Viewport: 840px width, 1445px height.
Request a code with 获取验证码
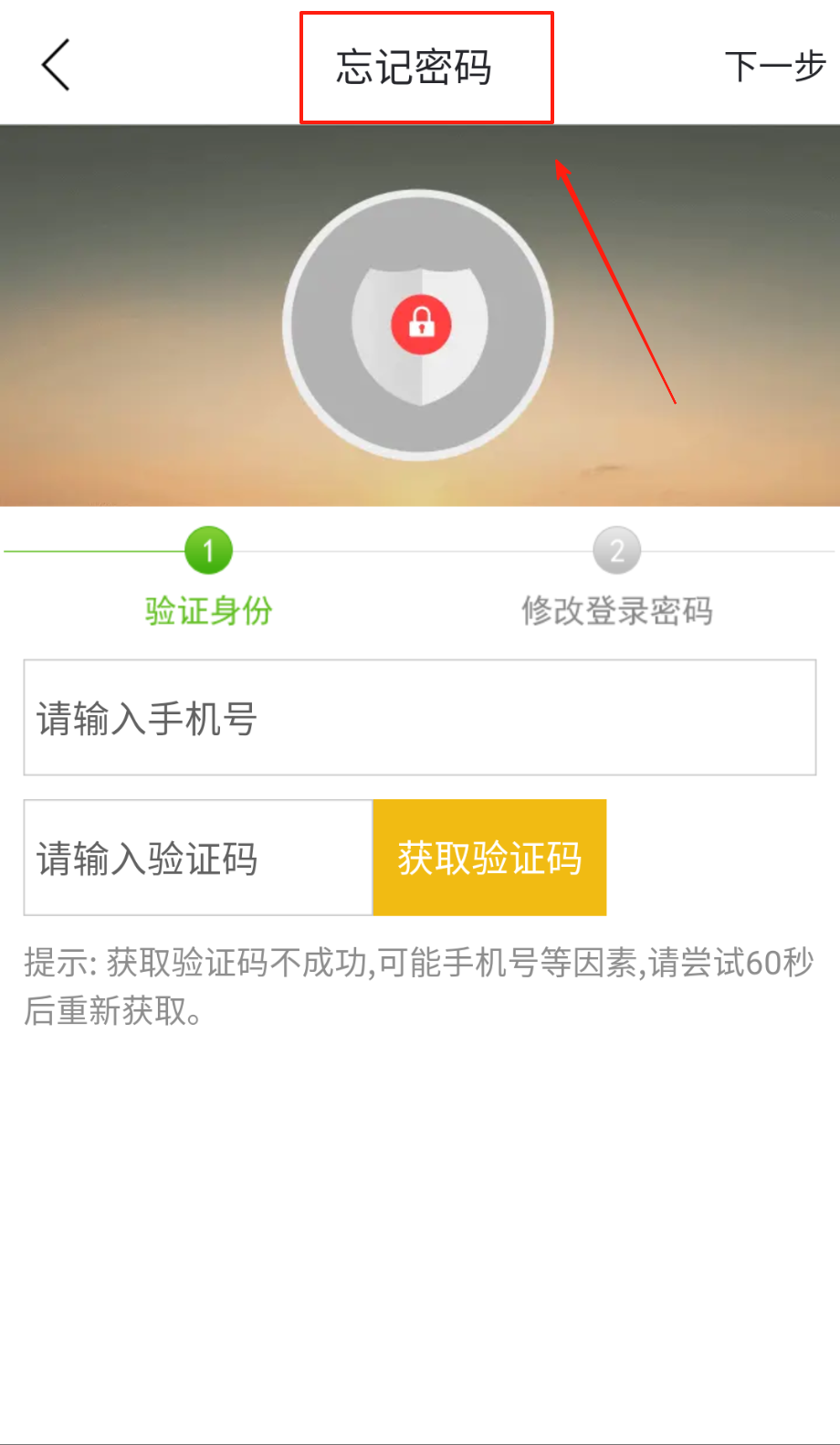pos(489,858)
